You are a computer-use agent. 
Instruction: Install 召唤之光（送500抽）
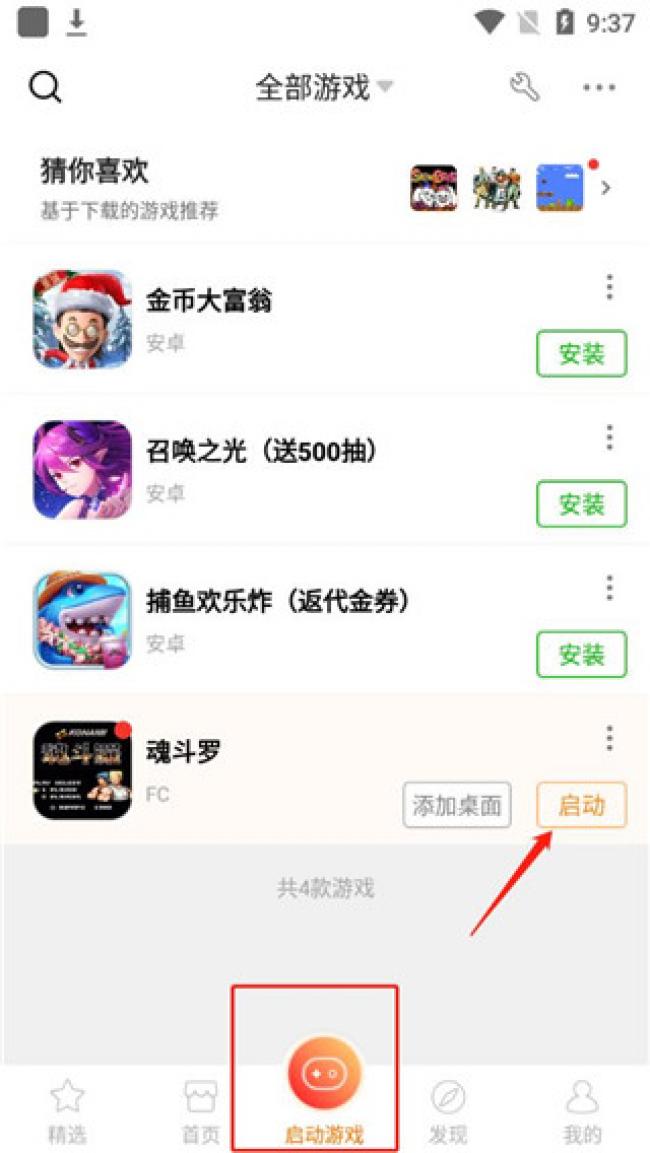pos(581,504)
